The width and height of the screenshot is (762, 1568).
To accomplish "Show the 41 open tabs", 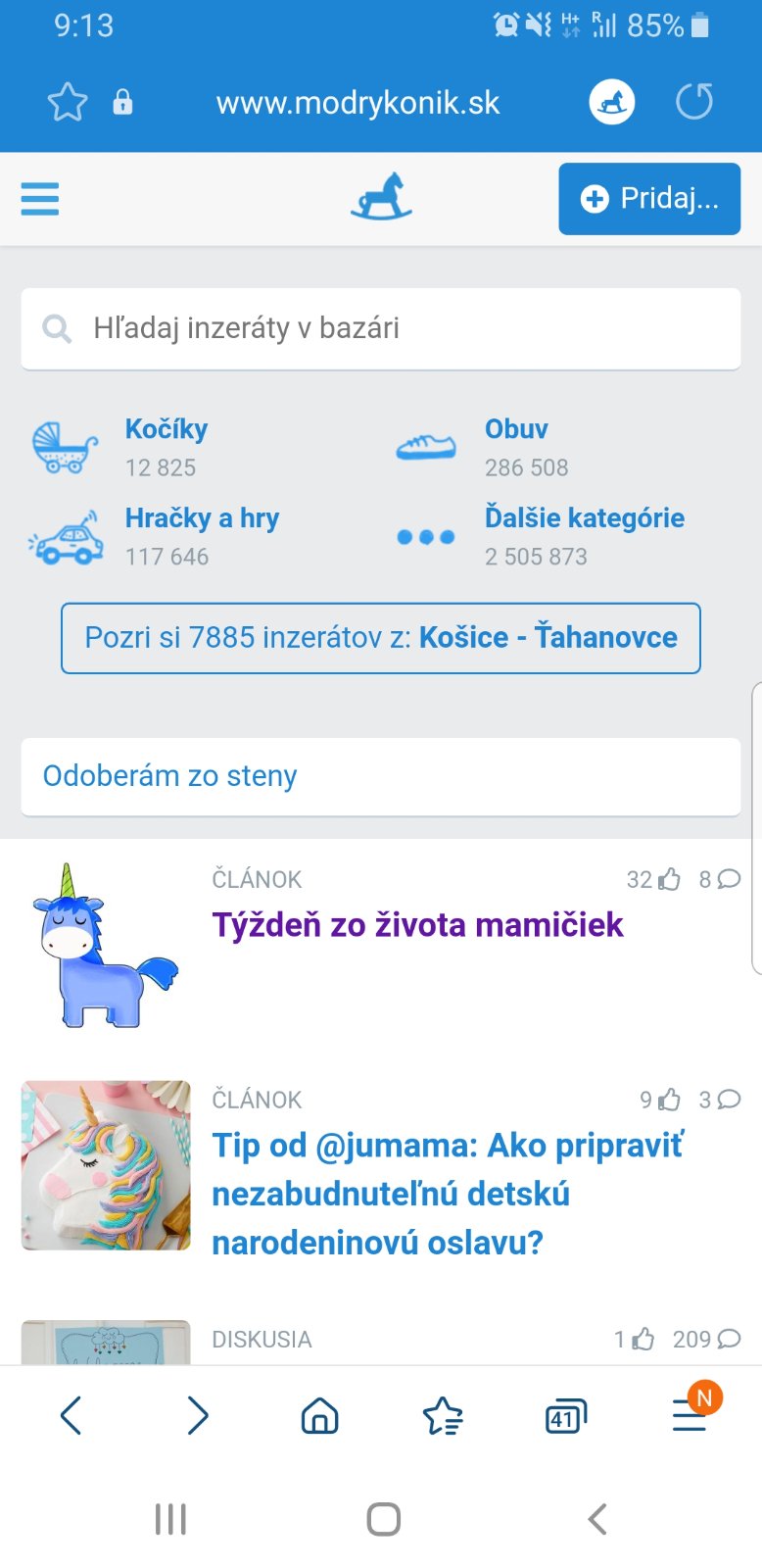I will point(565,1416).
